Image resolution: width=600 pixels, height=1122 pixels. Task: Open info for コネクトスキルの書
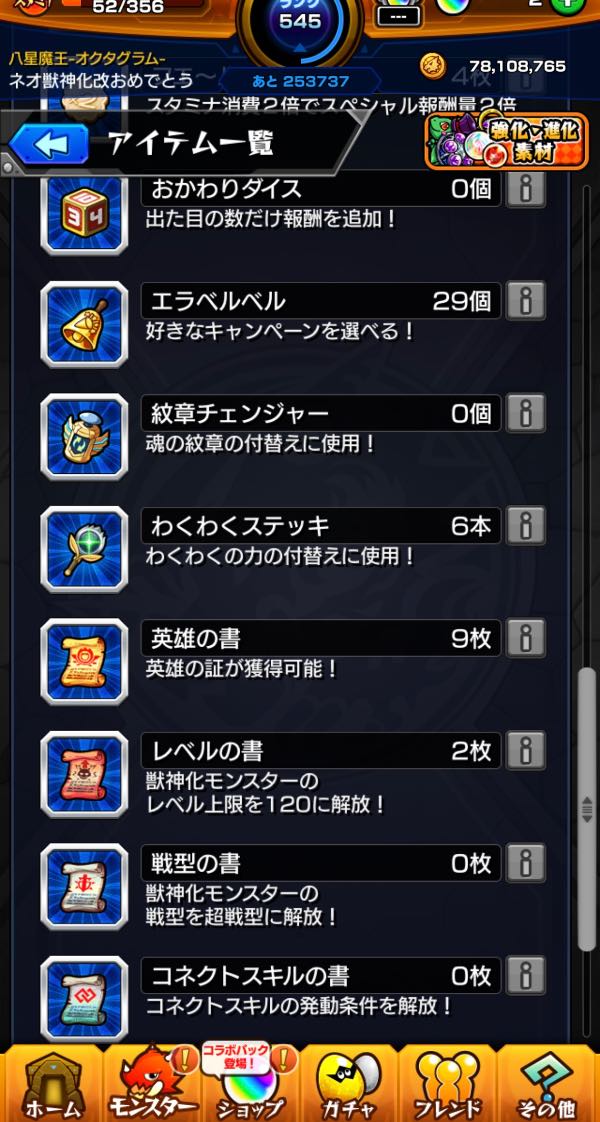point(525,974)
